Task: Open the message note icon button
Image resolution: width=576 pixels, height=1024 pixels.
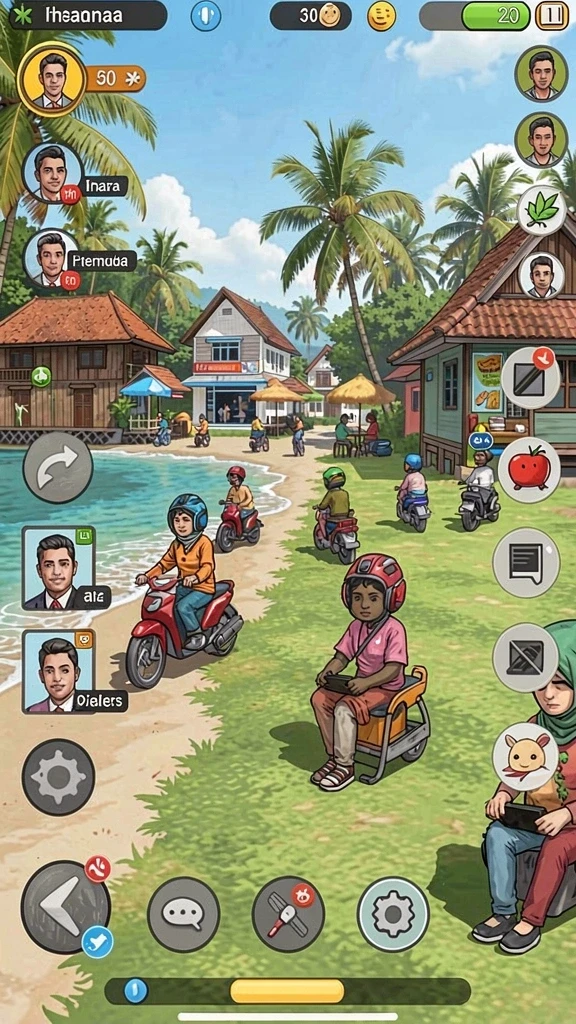Action: [526, 563]
